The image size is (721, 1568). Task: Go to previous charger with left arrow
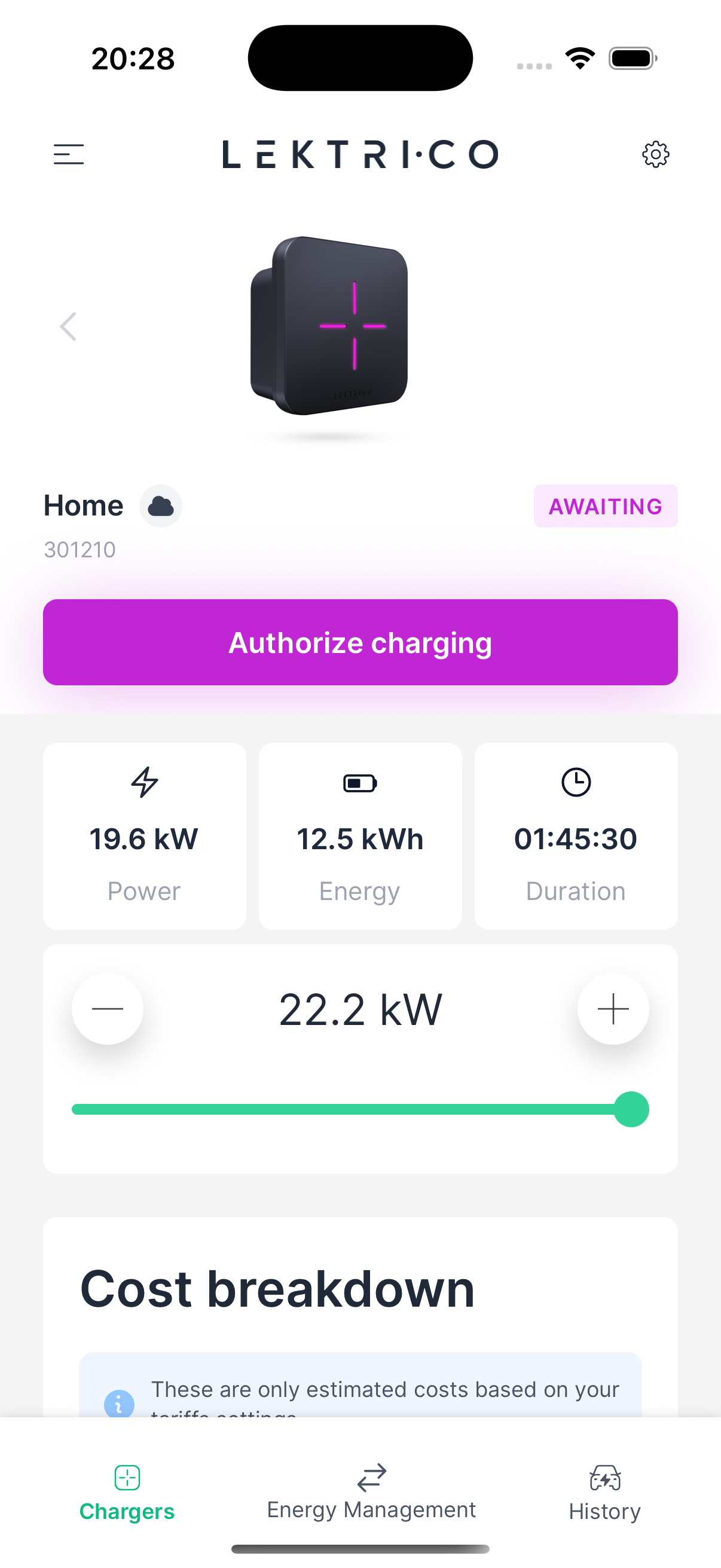click(68, 327)
